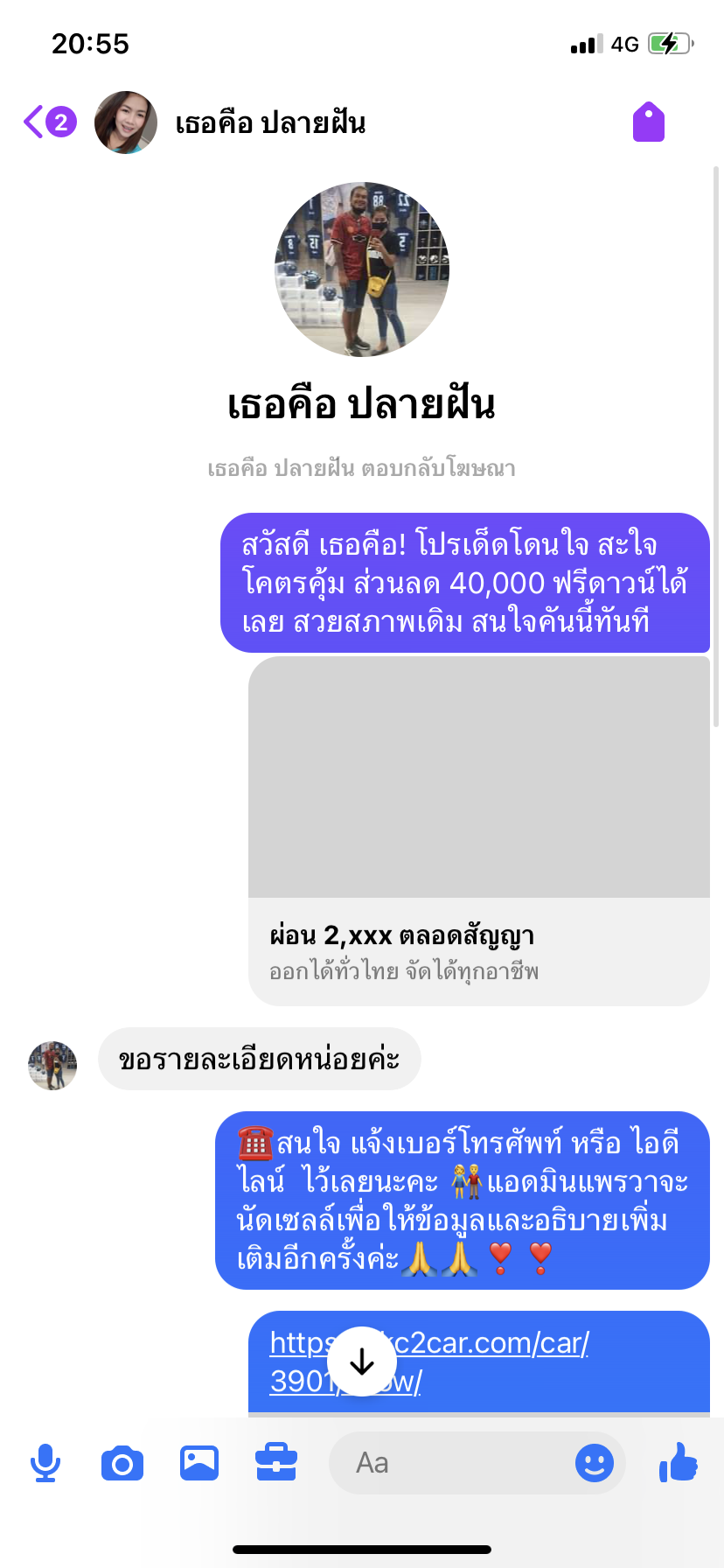The height and width of the screenshot is (1568, 724).
Task: Tap the sender's small avatar beside their message
Action: (x=52, y=1066)
